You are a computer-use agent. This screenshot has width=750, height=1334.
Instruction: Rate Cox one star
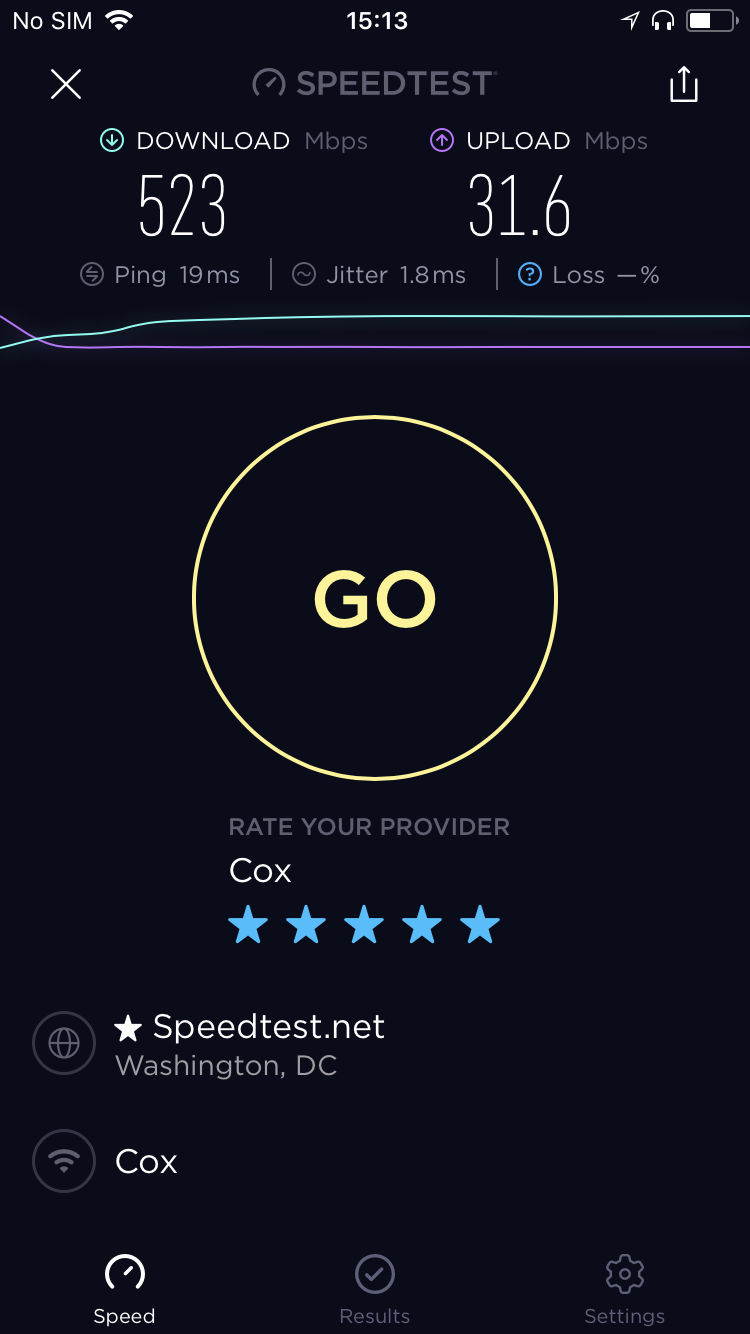pos(248,925)
